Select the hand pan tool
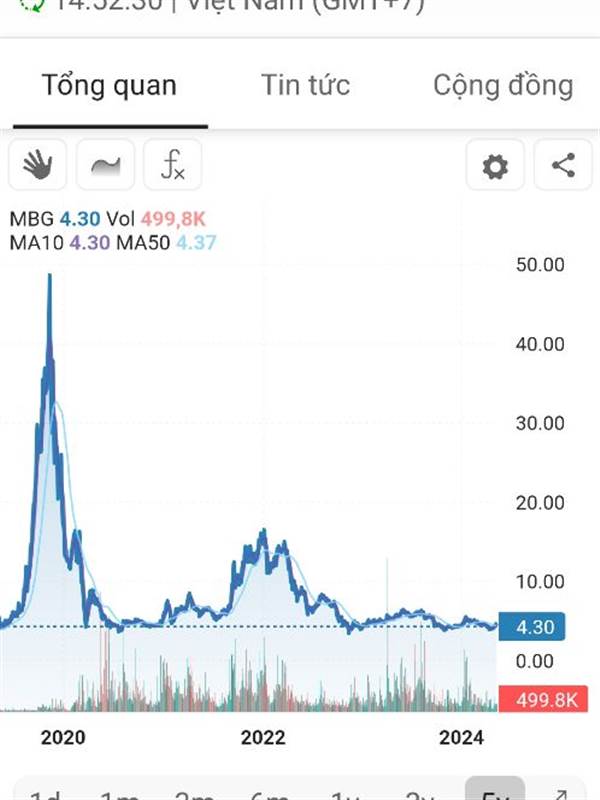Image resolution: width=600 pixels, height=800 pixels. tap(38, 165)
